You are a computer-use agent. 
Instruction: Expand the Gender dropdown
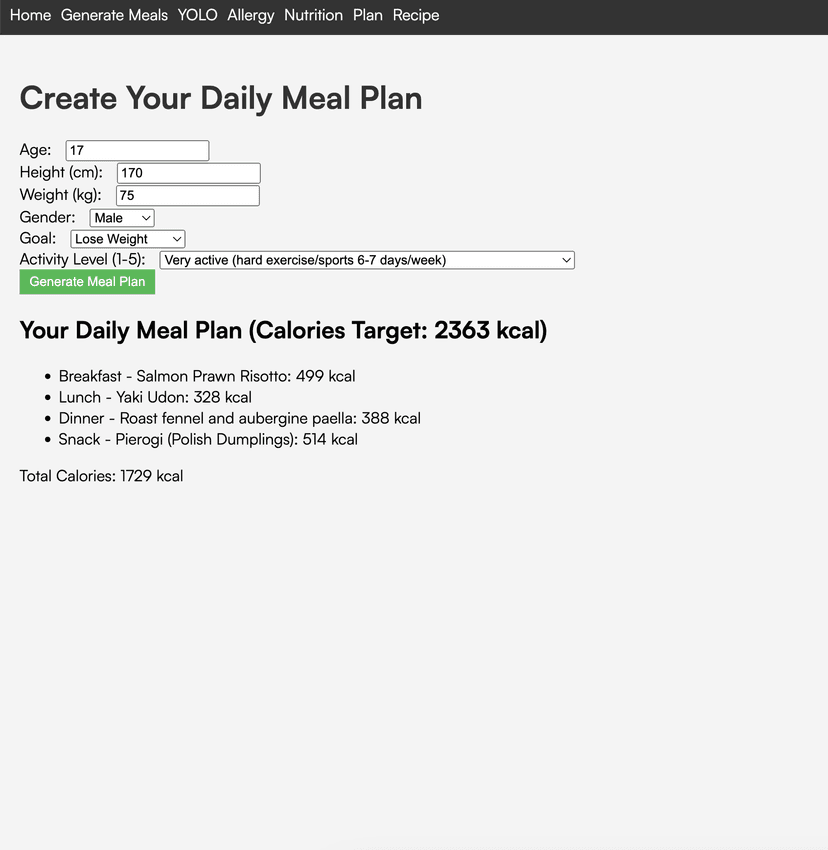tap(122, 218)
